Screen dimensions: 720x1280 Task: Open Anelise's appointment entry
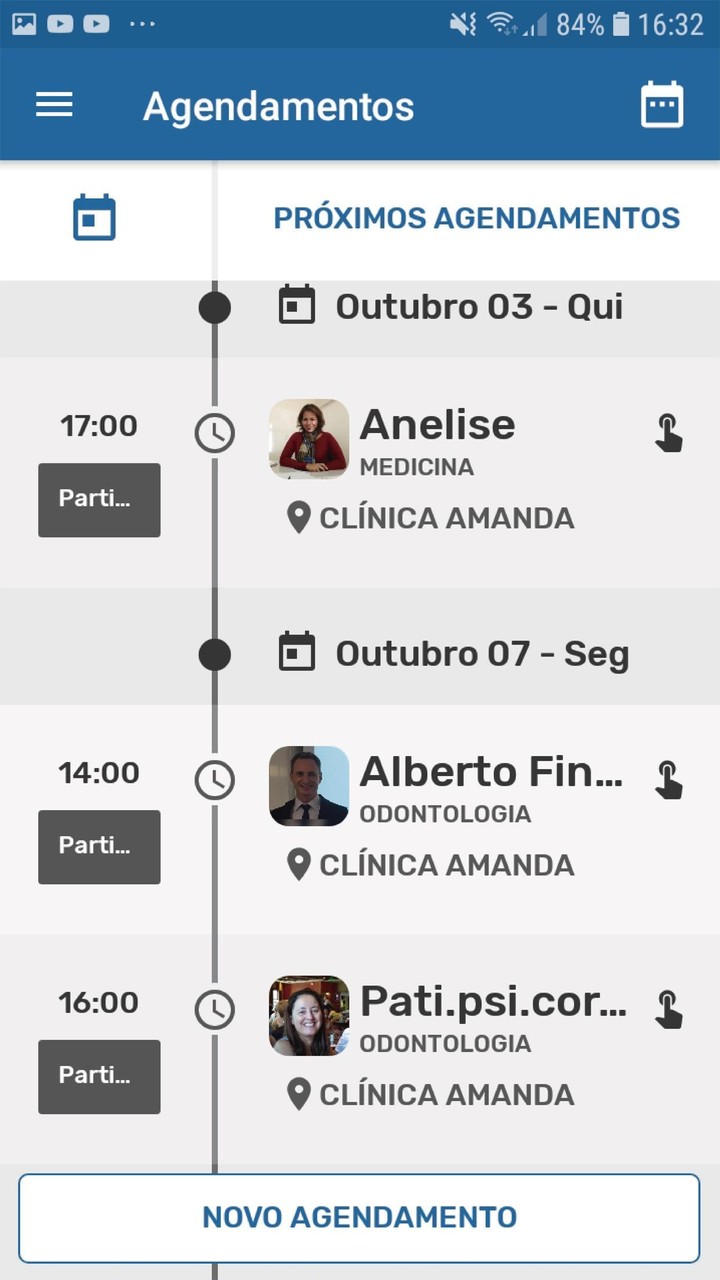[437, 424]
